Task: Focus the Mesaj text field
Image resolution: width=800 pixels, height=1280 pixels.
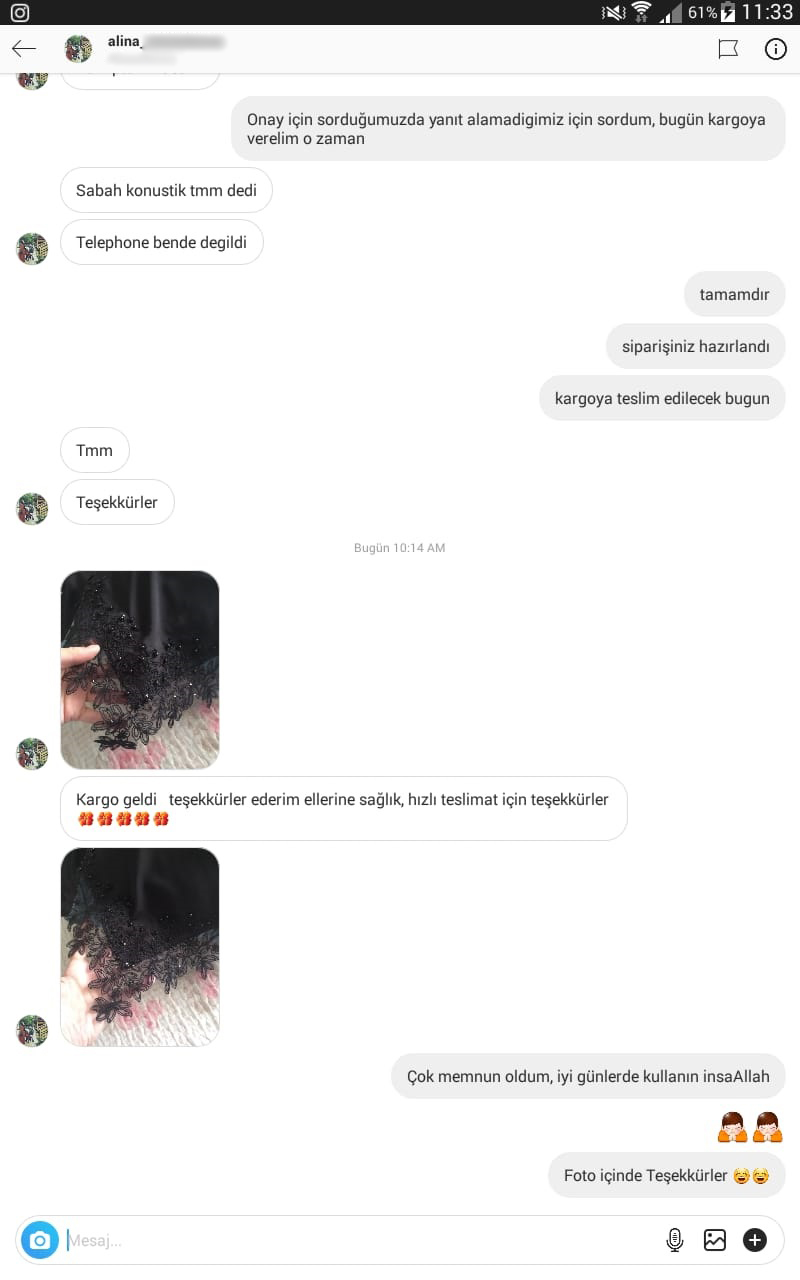Action: click(350, 1241)
